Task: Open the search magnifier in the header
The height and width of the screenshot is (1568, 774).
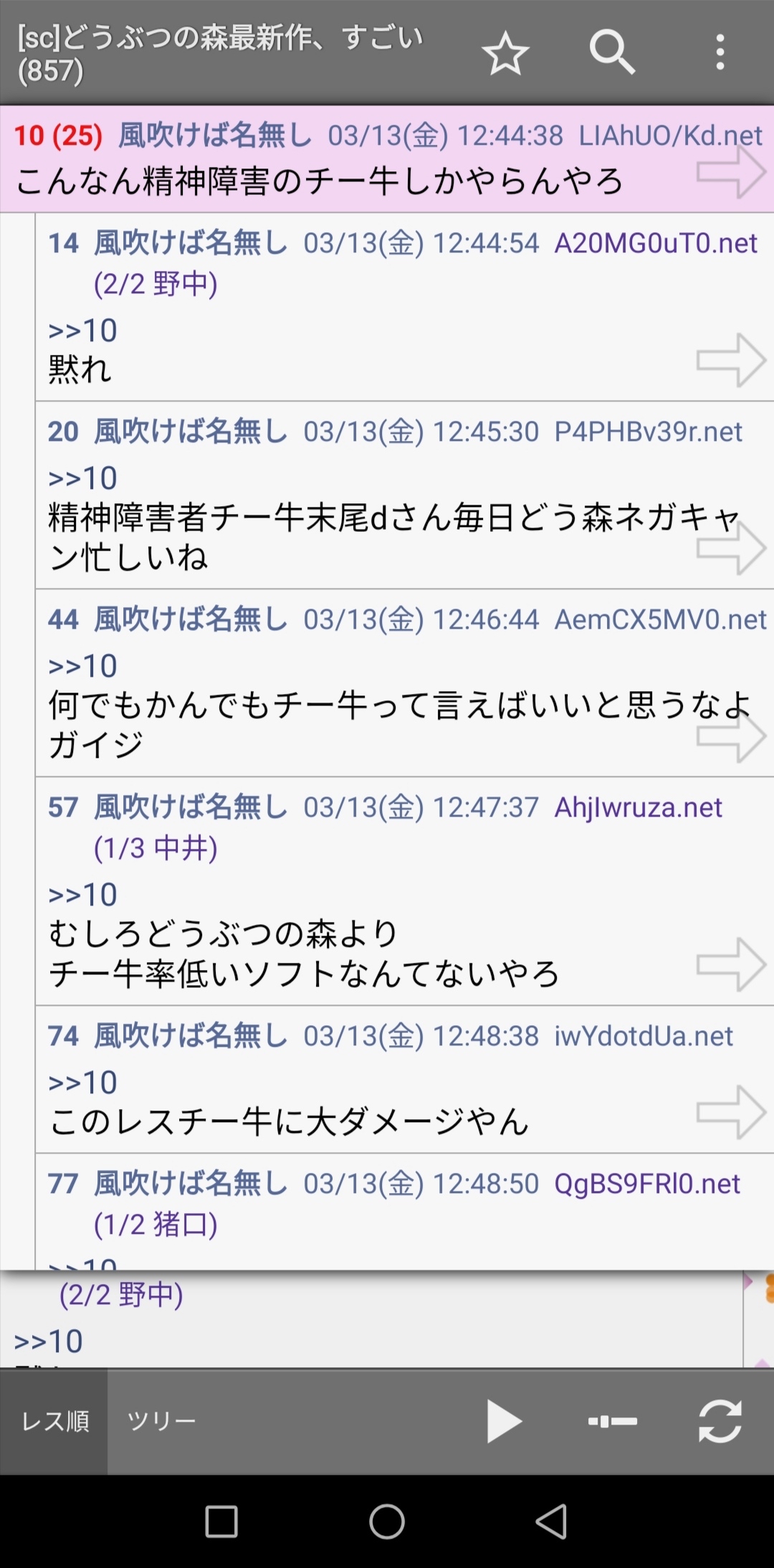Action: pyautogui.click(x=611, y=52)
